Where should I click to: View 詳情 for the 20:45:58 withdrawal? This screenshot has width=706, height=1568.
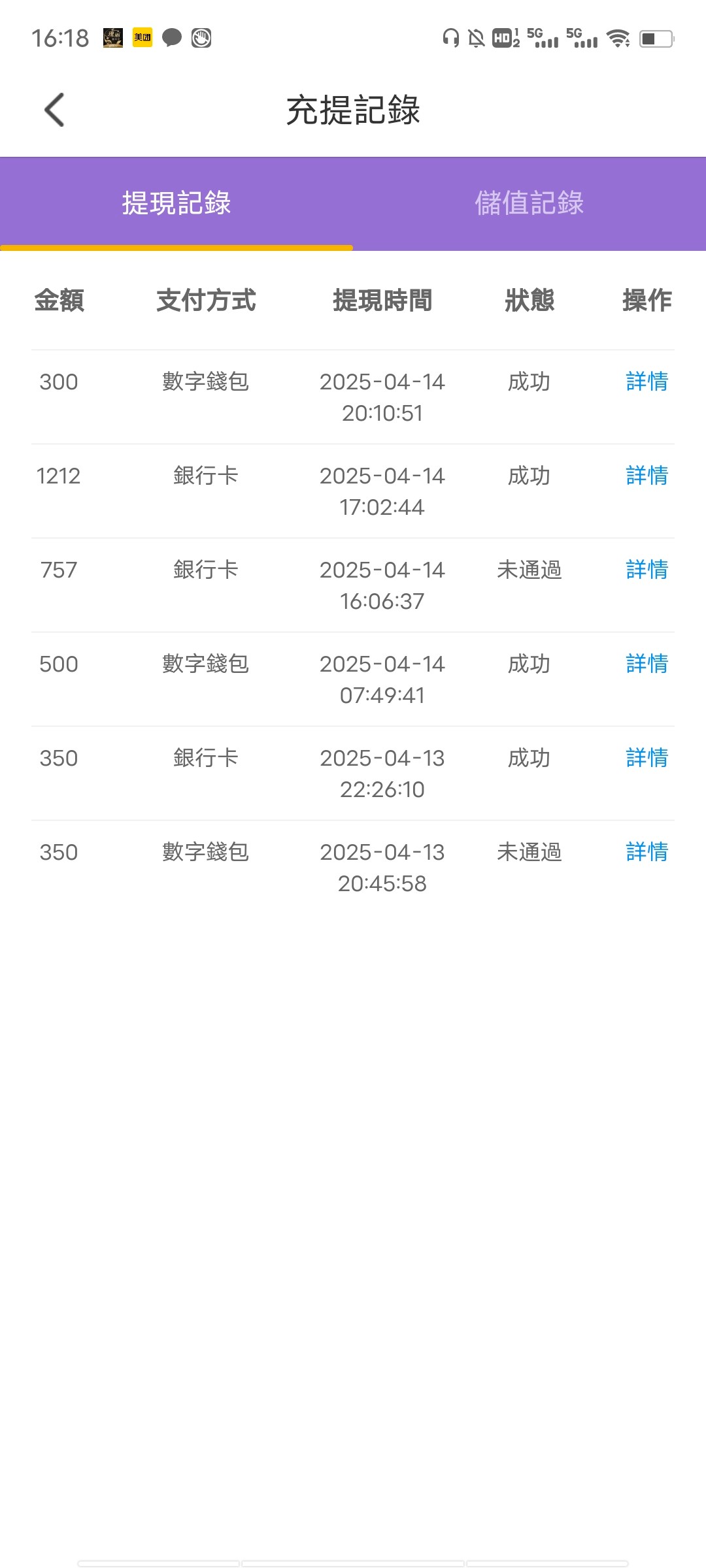[x=647, y=852]
